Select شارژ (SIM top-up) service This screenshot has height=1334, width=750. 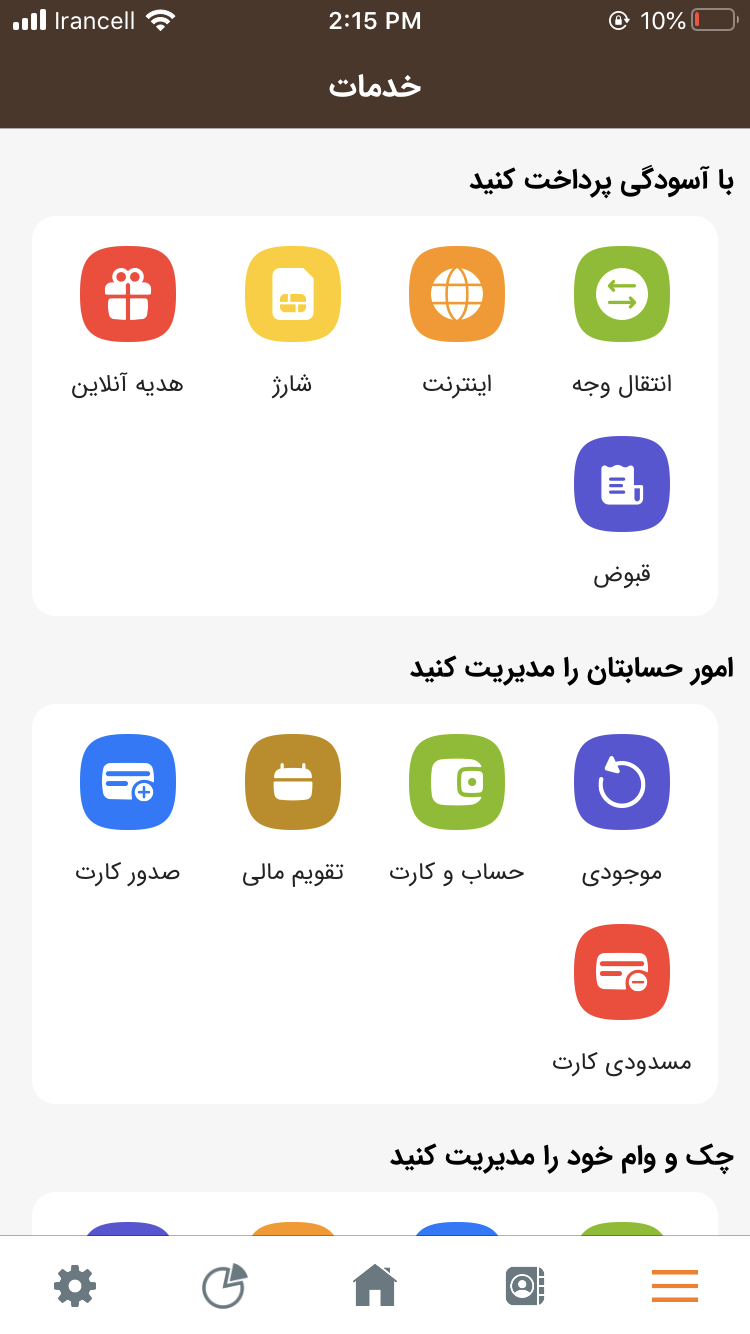[x=292, y=294]
